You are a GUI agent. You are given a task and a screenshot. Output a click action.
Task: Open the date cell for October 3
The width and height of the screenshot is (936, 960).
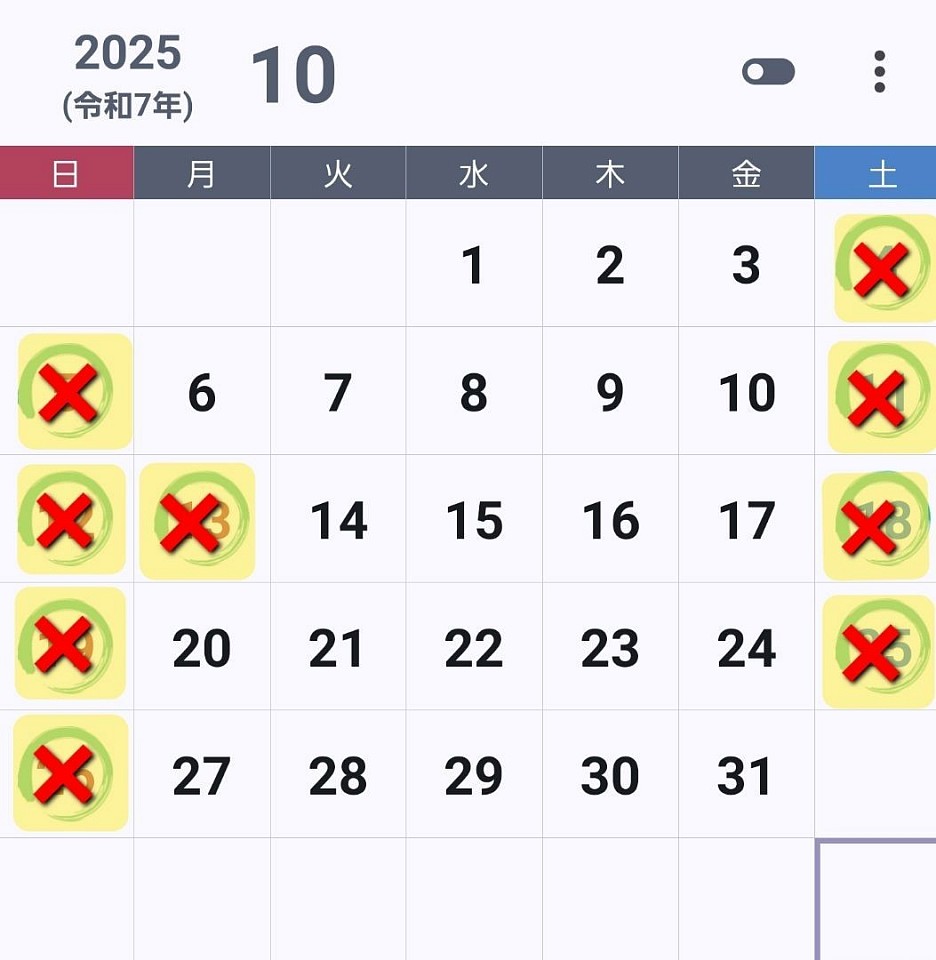746,266
